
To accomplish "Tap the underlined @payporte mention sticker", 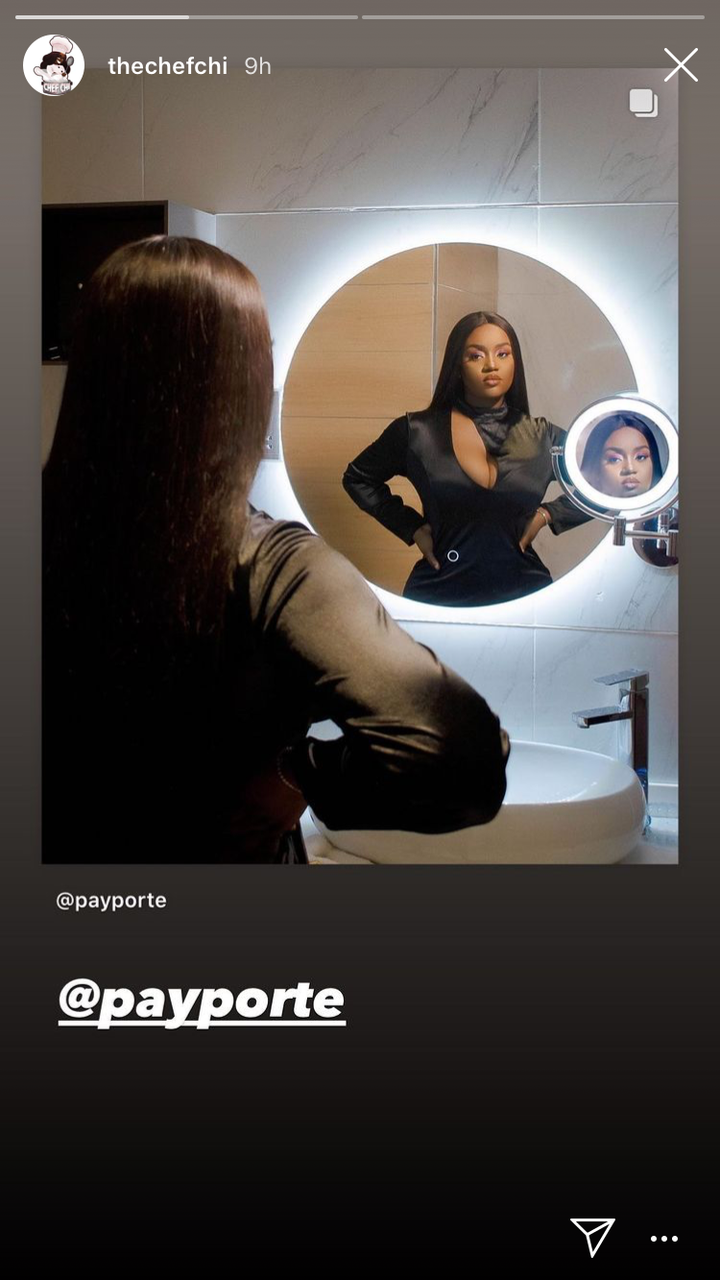I will point(202,1000).
